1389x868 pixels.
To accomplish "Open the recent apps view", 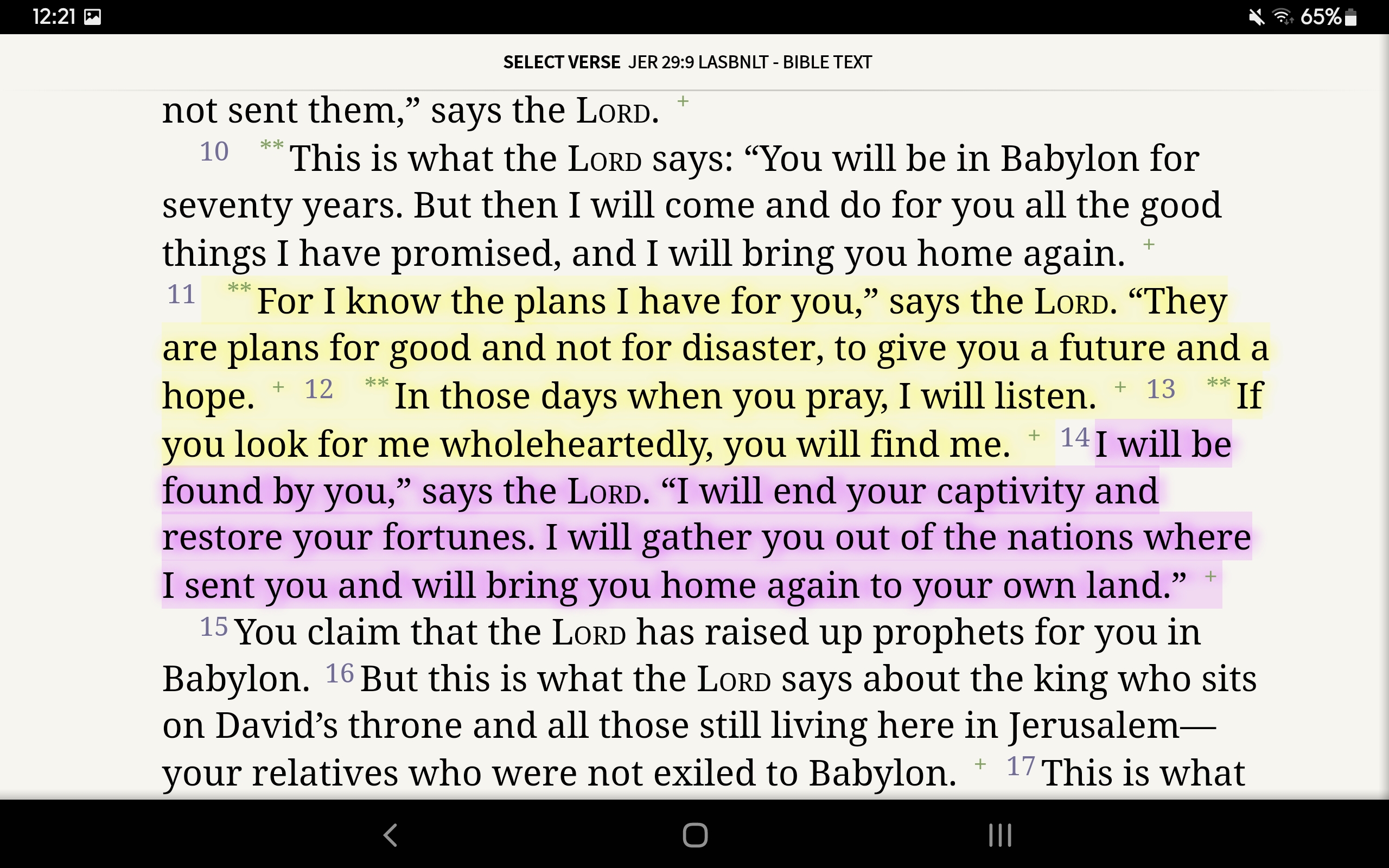I will click(x=999, y=835).
